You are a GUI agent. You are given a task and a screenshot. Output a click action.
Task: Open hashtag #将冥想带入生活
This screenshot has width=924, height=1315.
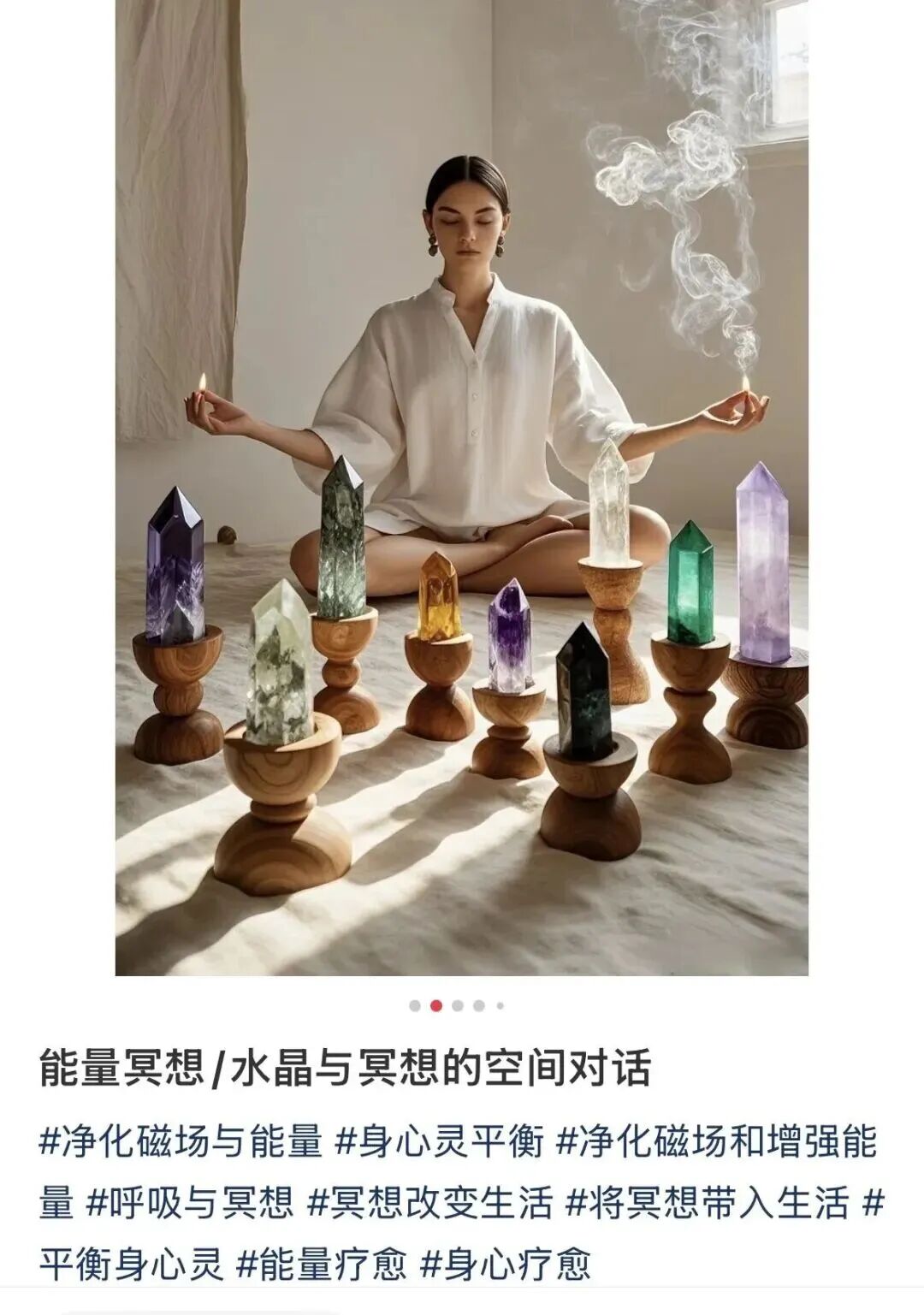click(707, 1203)
